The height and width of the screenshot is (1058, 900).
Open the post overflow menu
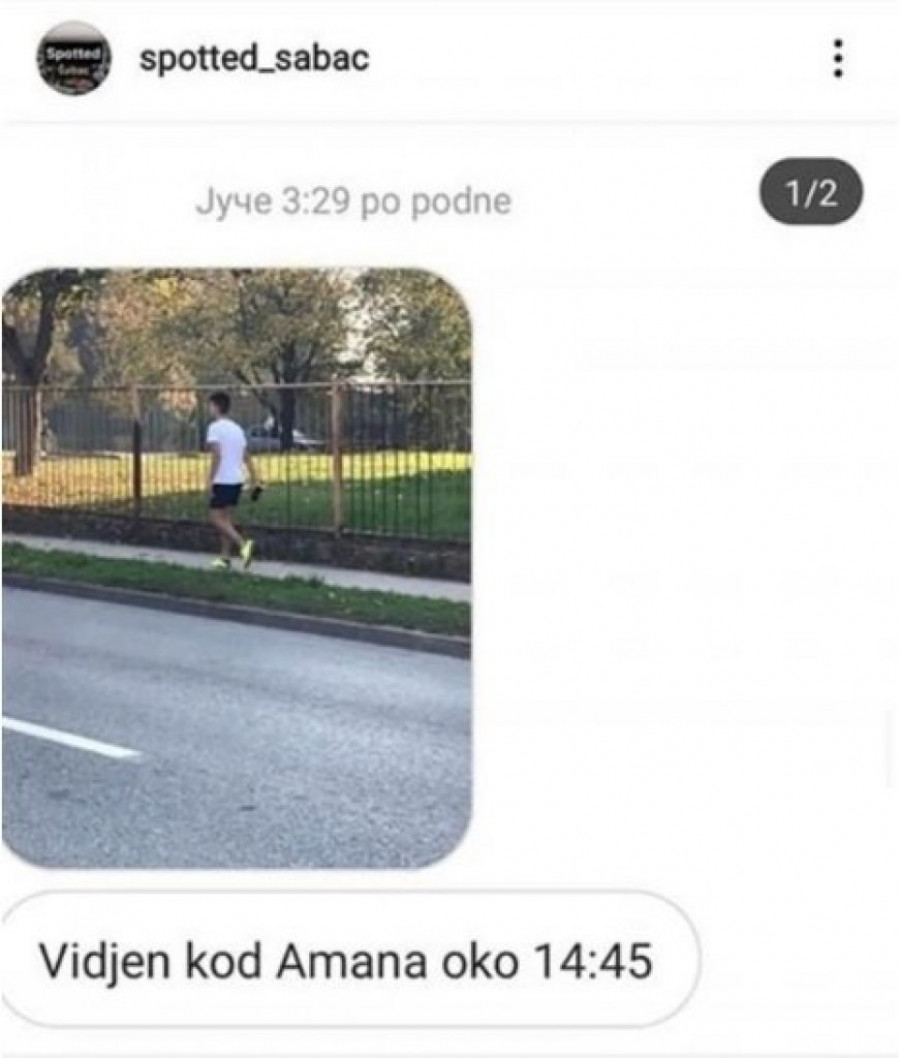[x=838, y=59]
